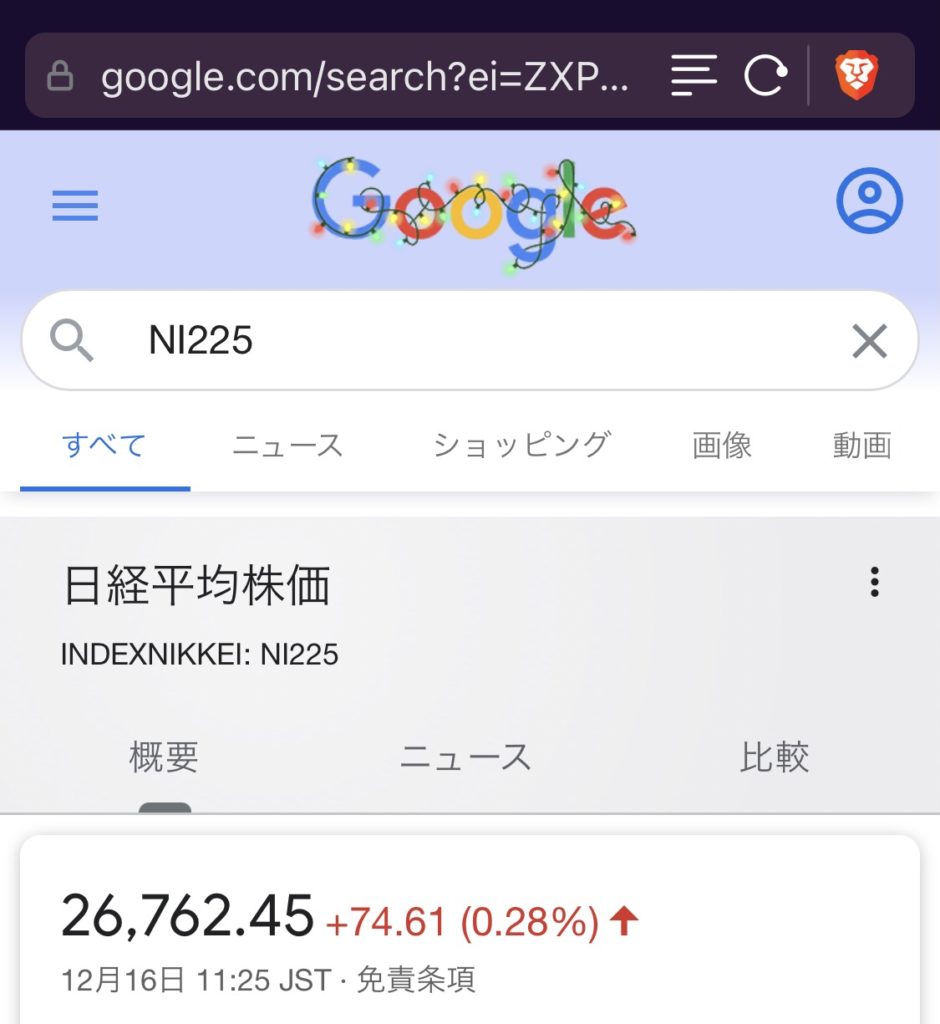Reload the current page
Viewport: 940px width, 1024px height.
pos(765,76)
